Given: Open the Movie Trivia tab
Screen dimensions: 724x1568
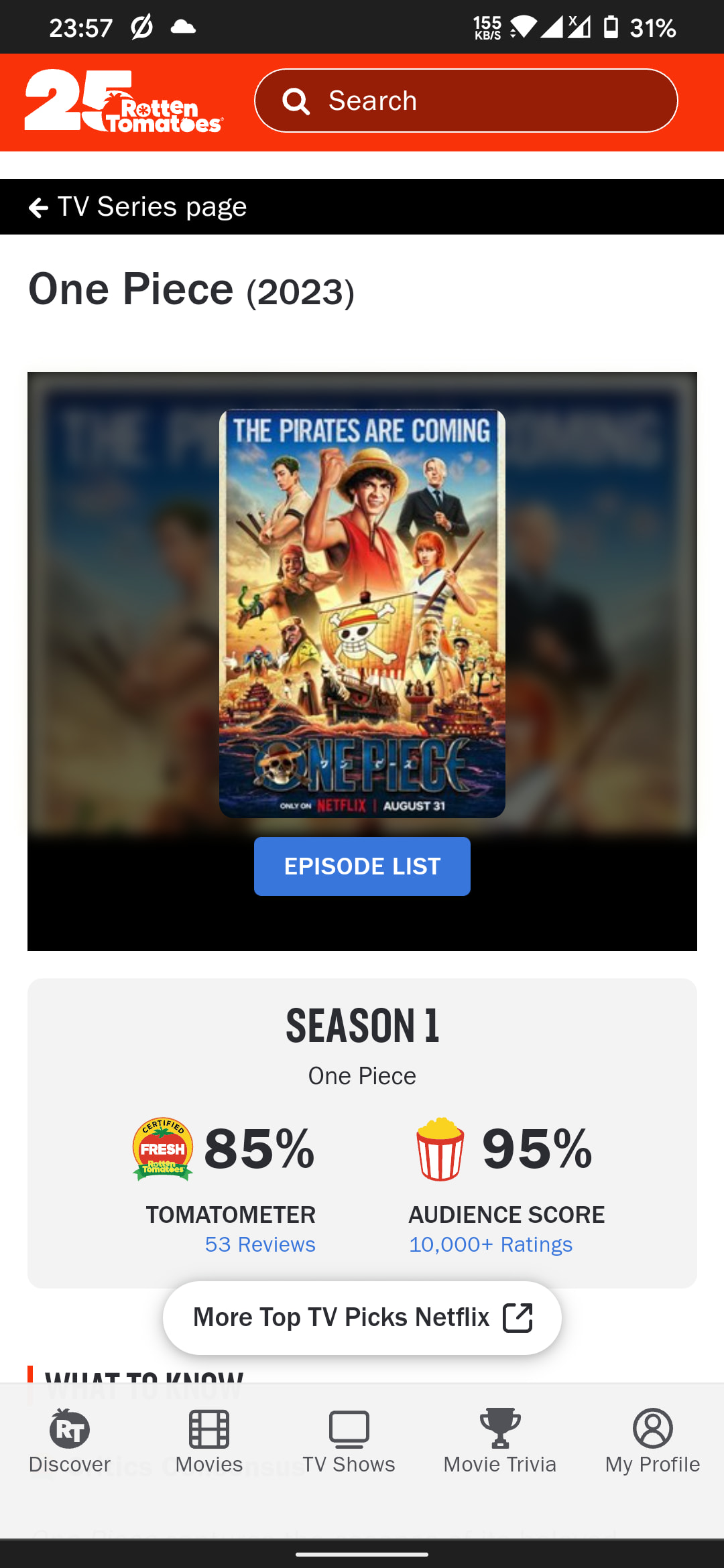Looking at the screenshot, I should [x=500, y=1441].
